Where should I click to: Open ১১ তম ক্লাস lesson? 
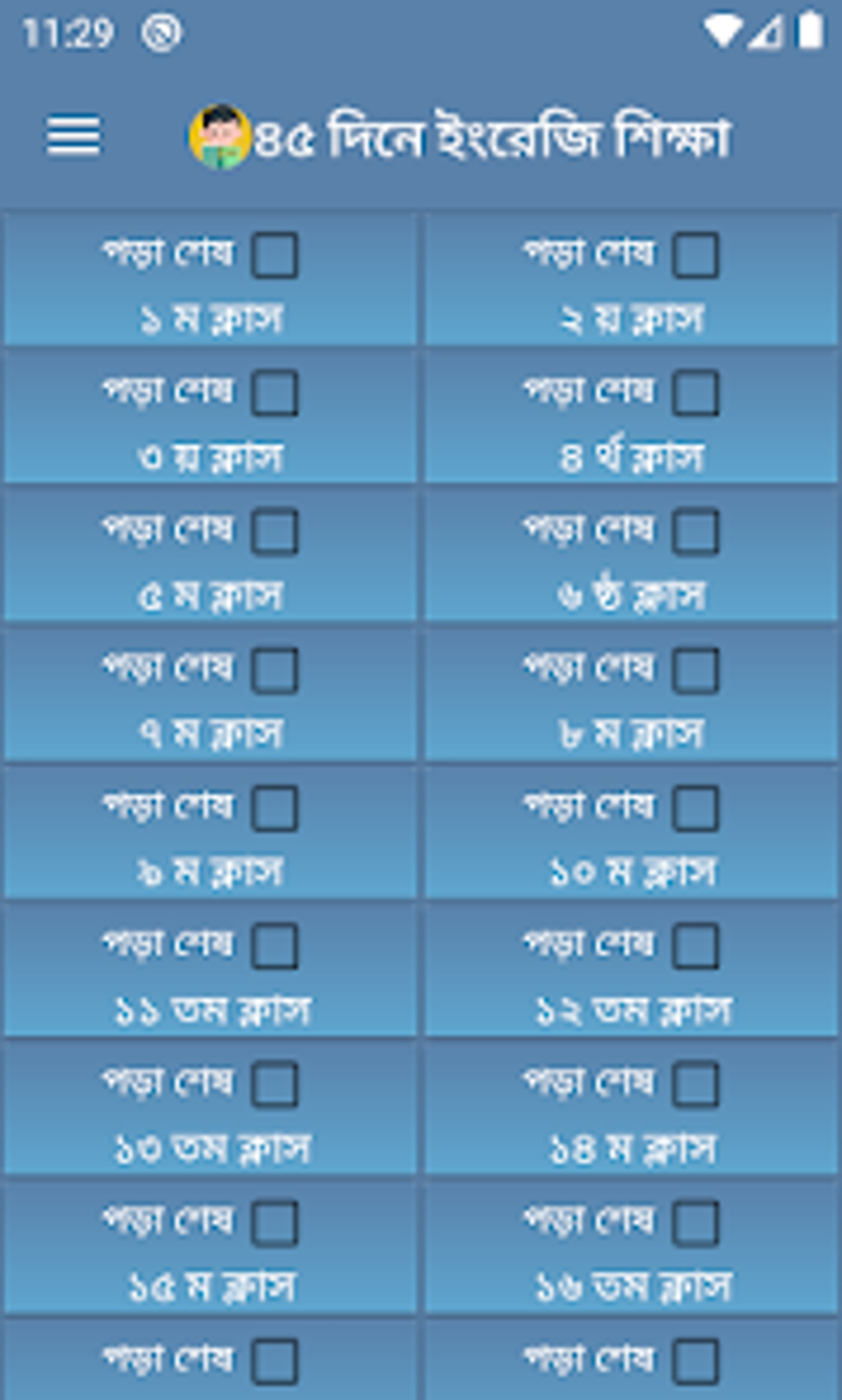tap(210, 1011)
